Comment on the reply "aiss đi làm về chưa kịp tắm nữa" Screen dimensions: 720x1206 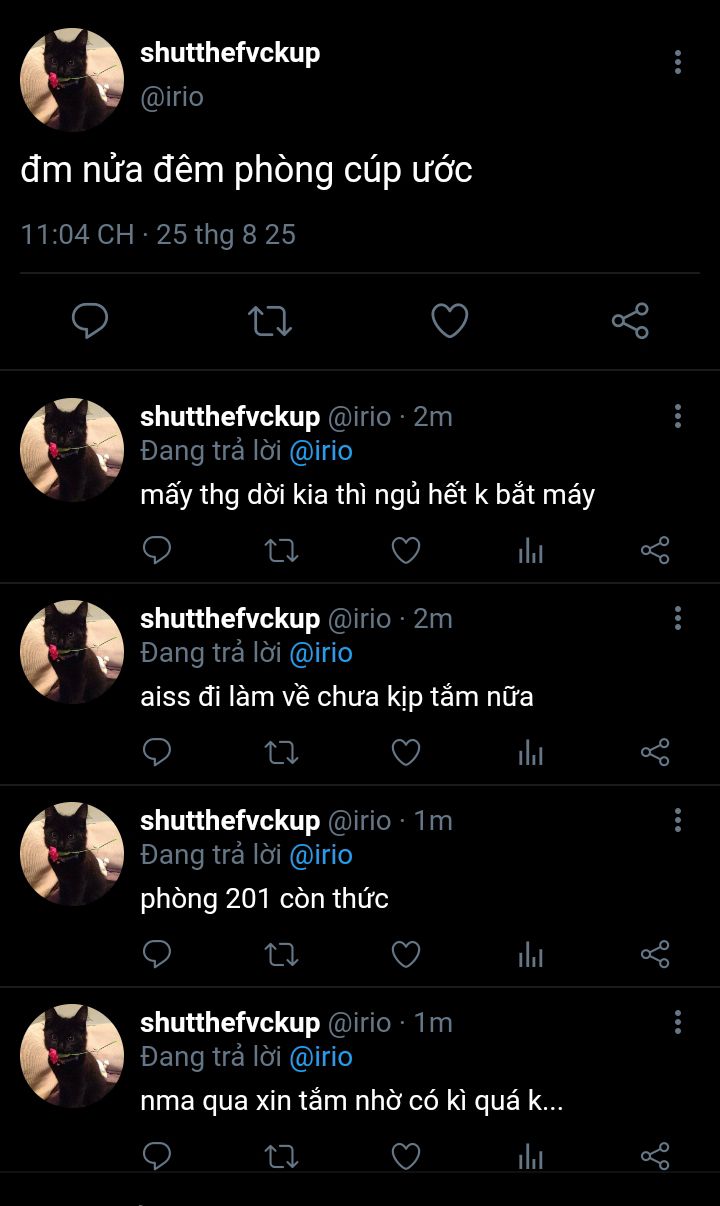pos(157,752)
